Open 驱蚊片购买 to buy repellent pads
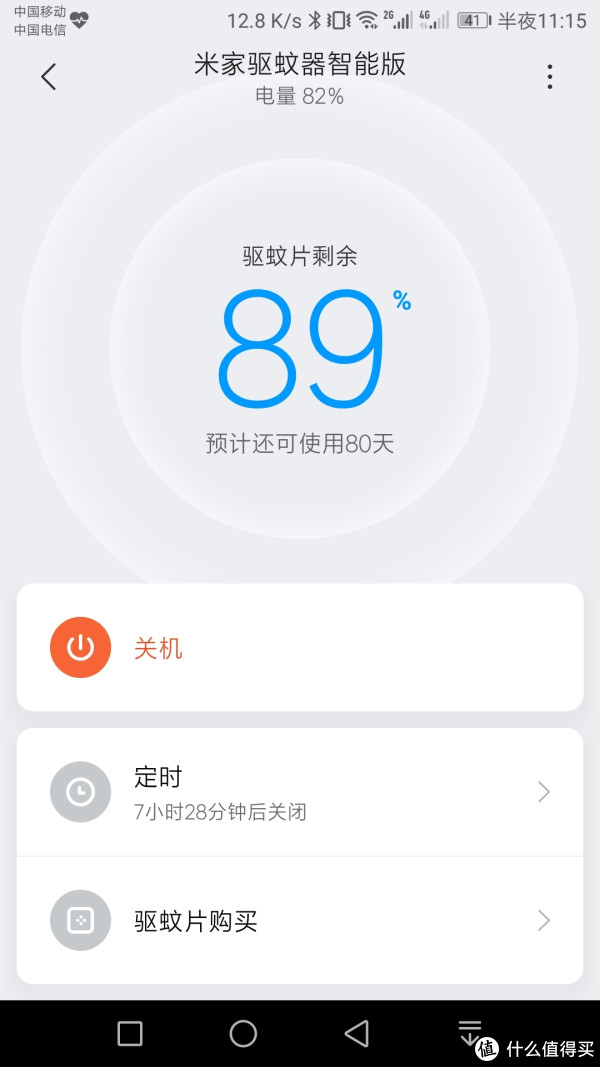Viewport: 600px width, 1067px height. tap(300, 920)
